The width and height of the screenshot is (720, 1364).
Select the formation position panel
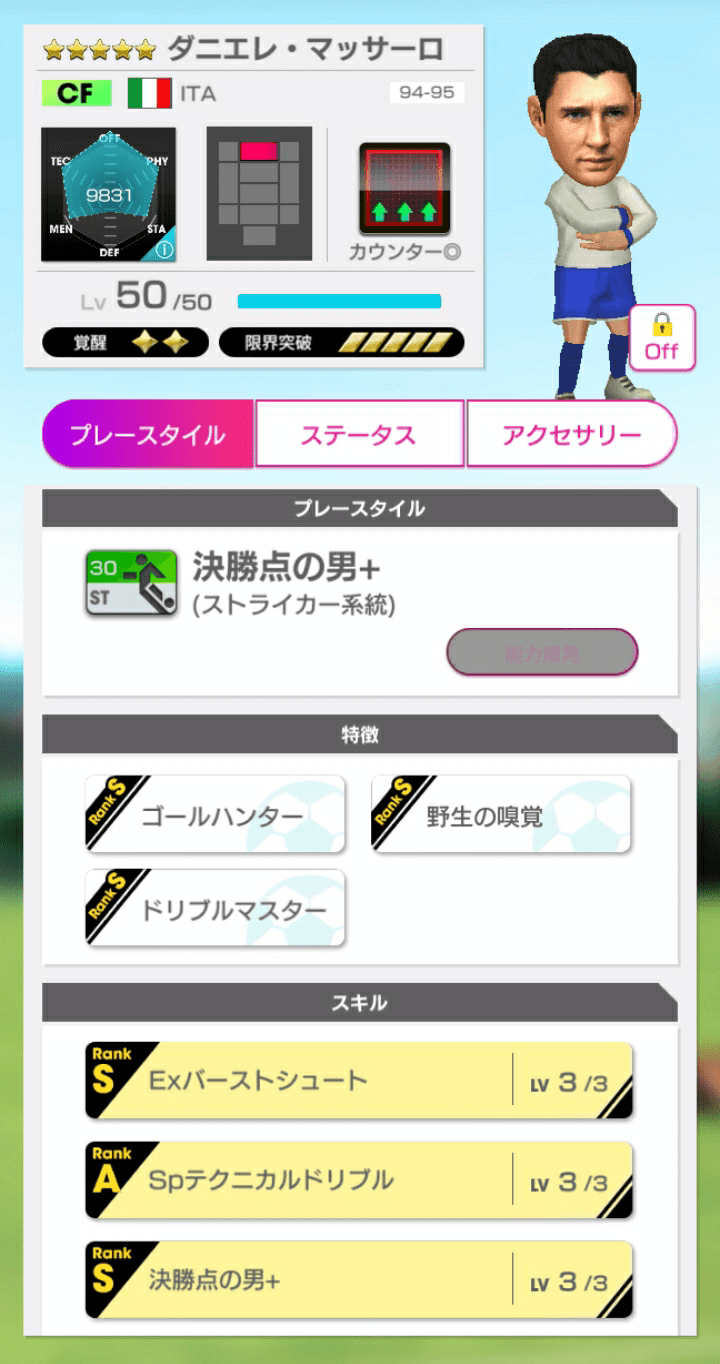pyautogui.click(x=260, y=193)
